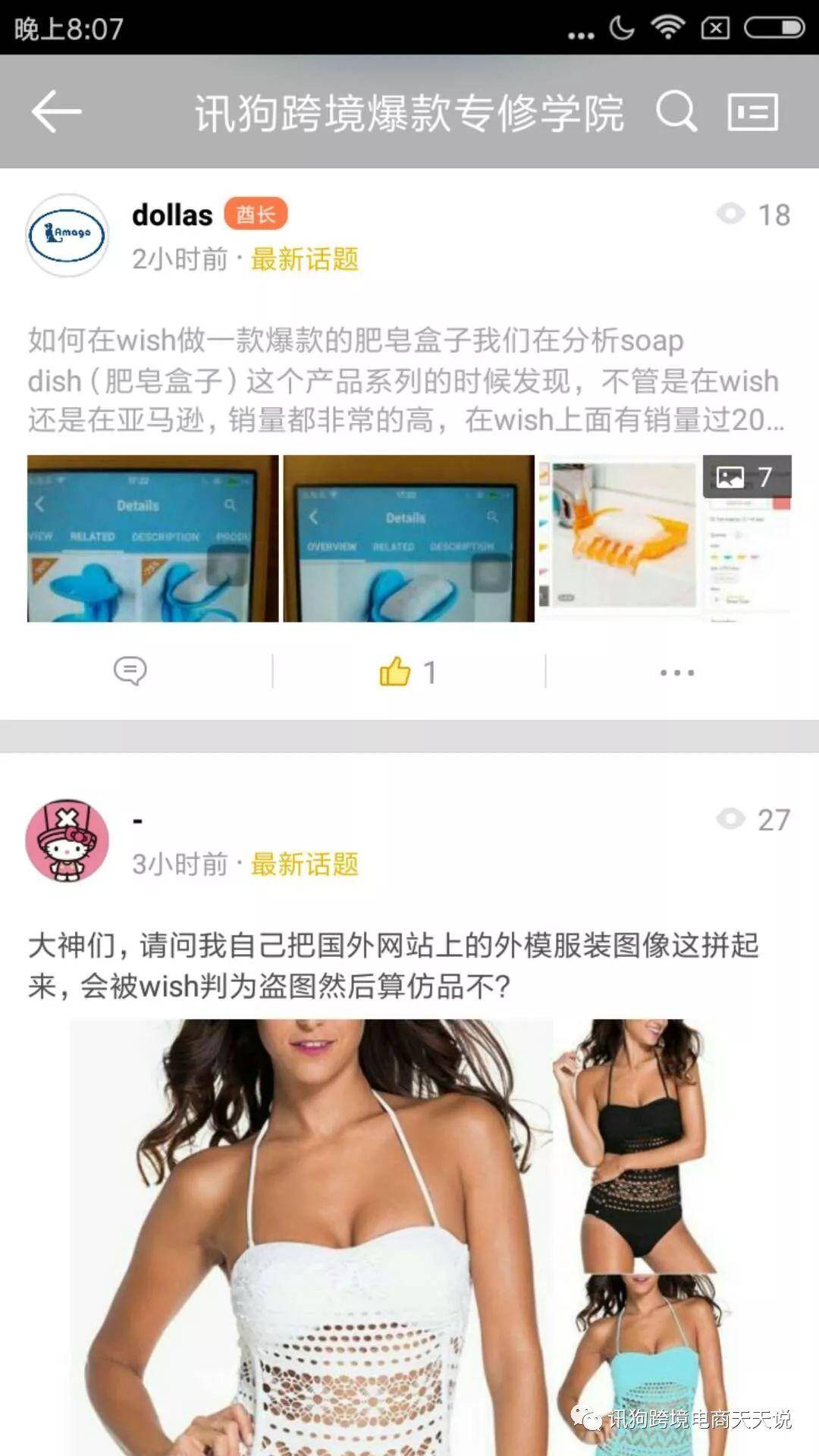View the first blue soap dish screenshot
Image resolution: width=819 pixels, height=1456 pixels.
click(152, 538)
